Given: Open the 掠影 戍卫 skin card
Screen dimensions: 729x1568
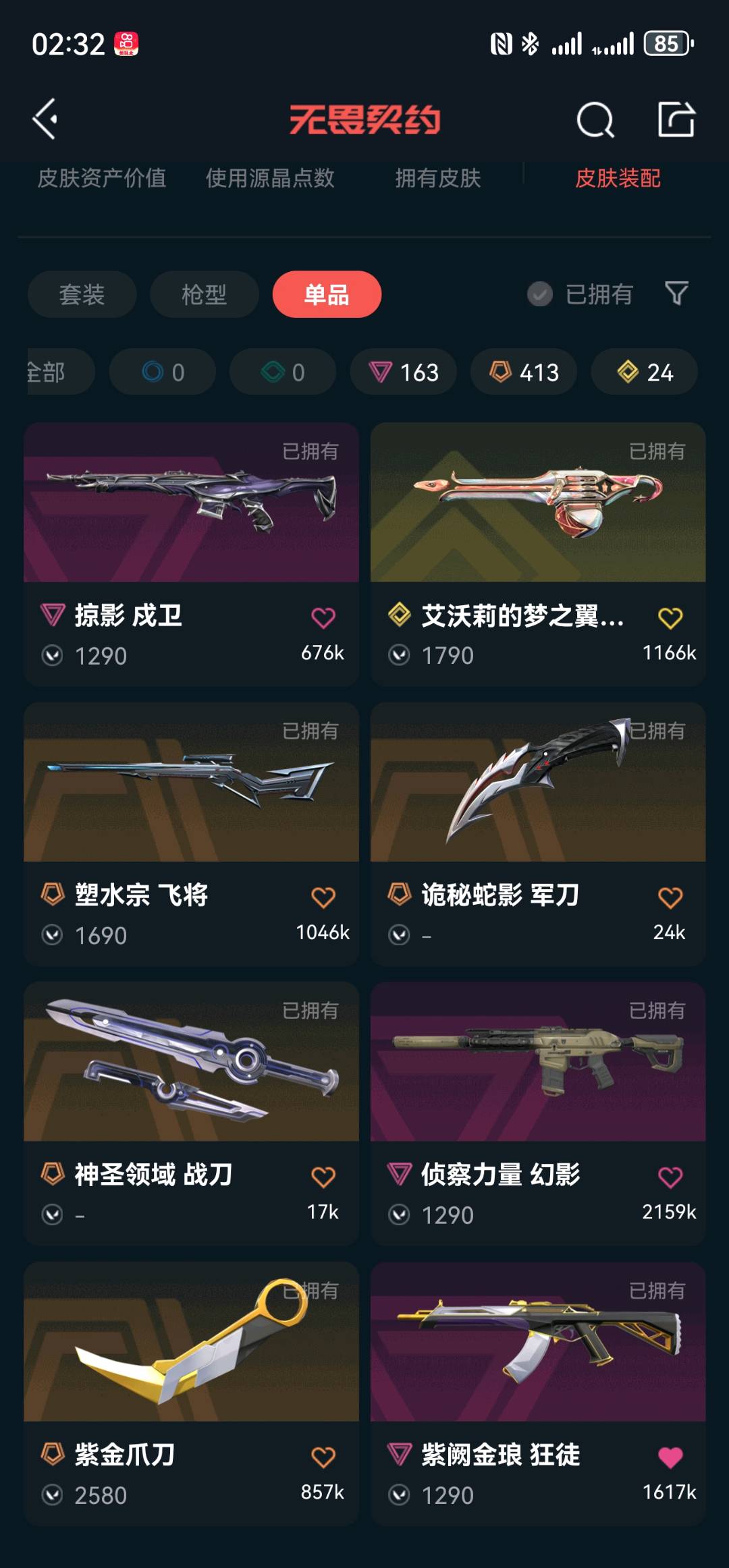Looking at the screenshot, I should [x=191, y=503].
